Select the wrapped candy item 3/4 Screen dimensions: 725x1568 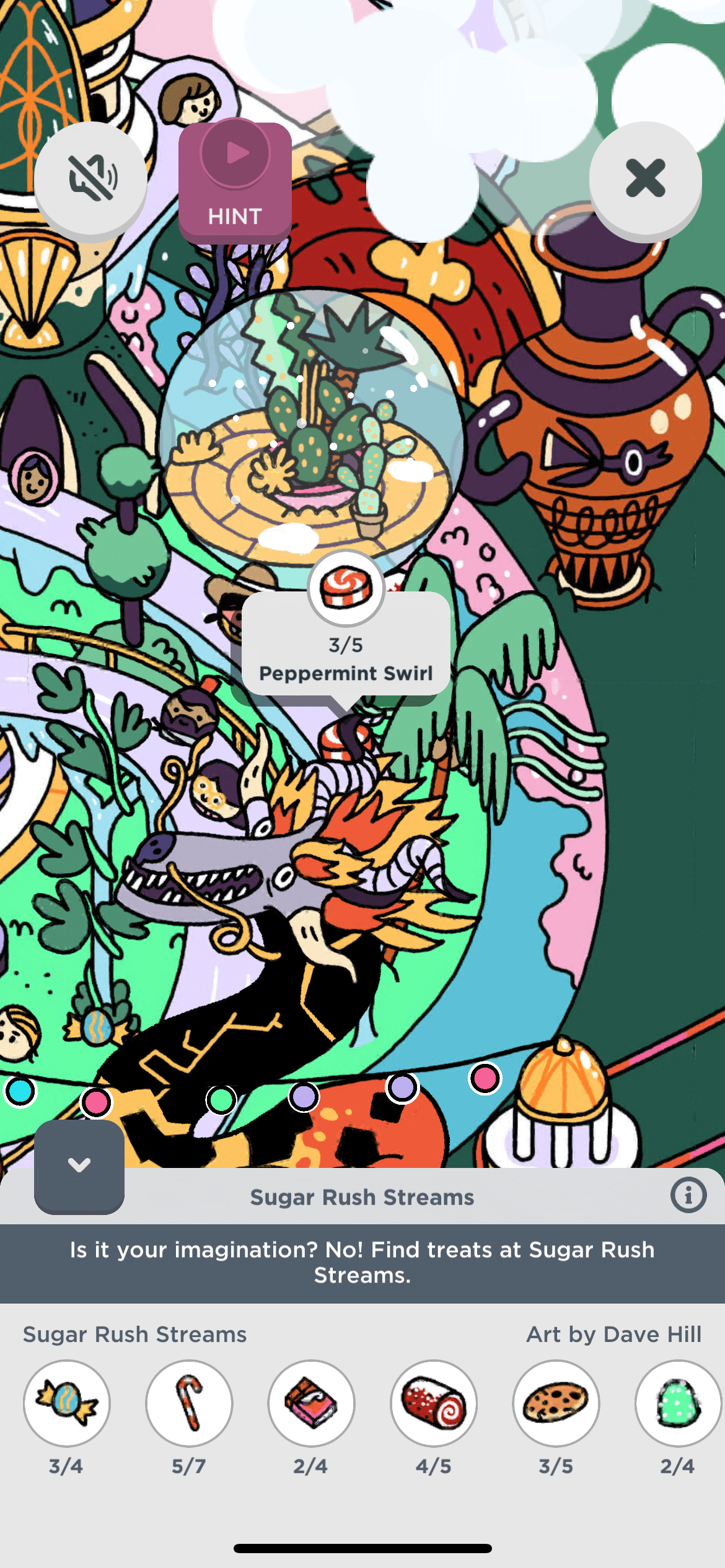point(67,1402)
